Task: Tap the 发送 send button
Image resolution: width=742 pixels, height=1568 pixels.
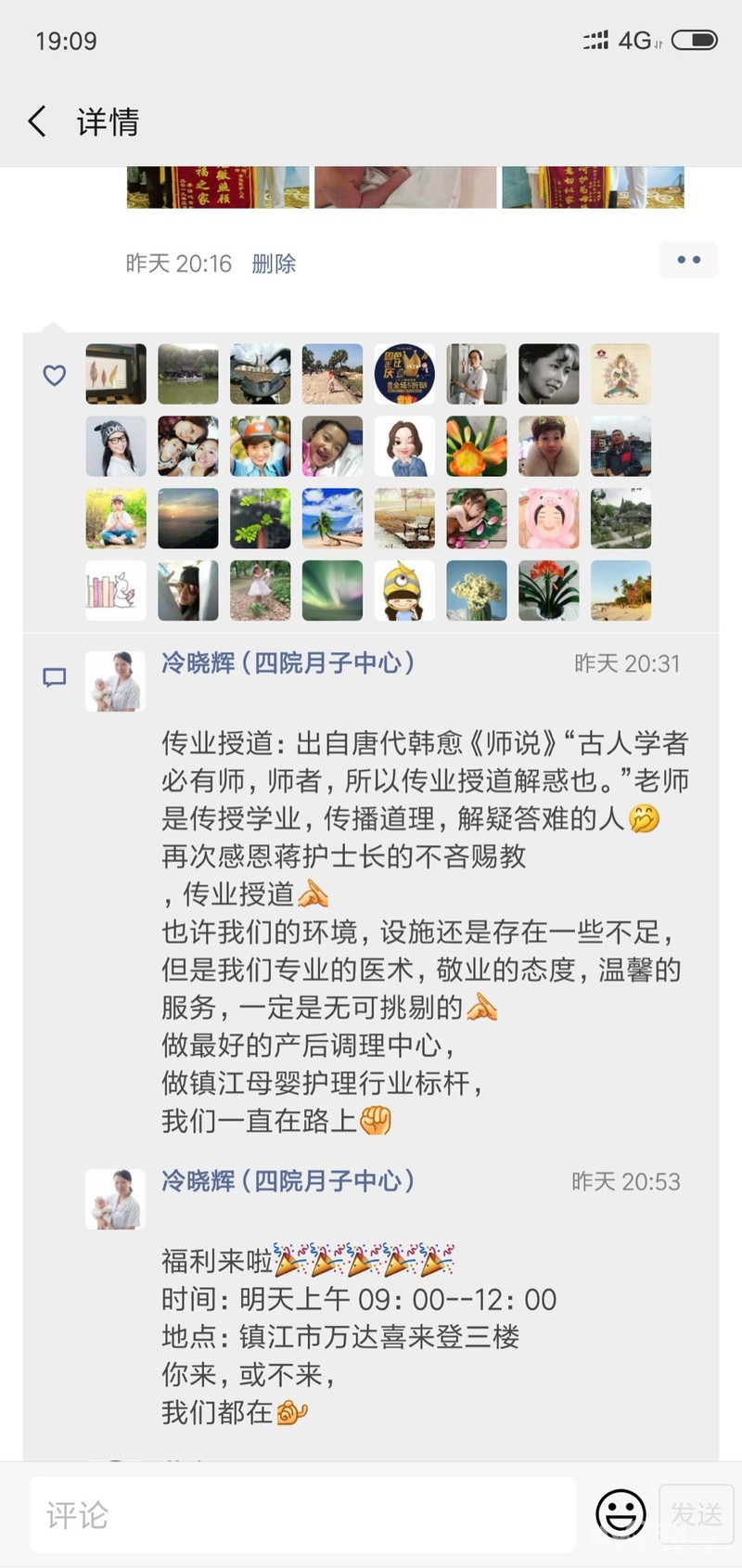Action: tap(697, 1515)
